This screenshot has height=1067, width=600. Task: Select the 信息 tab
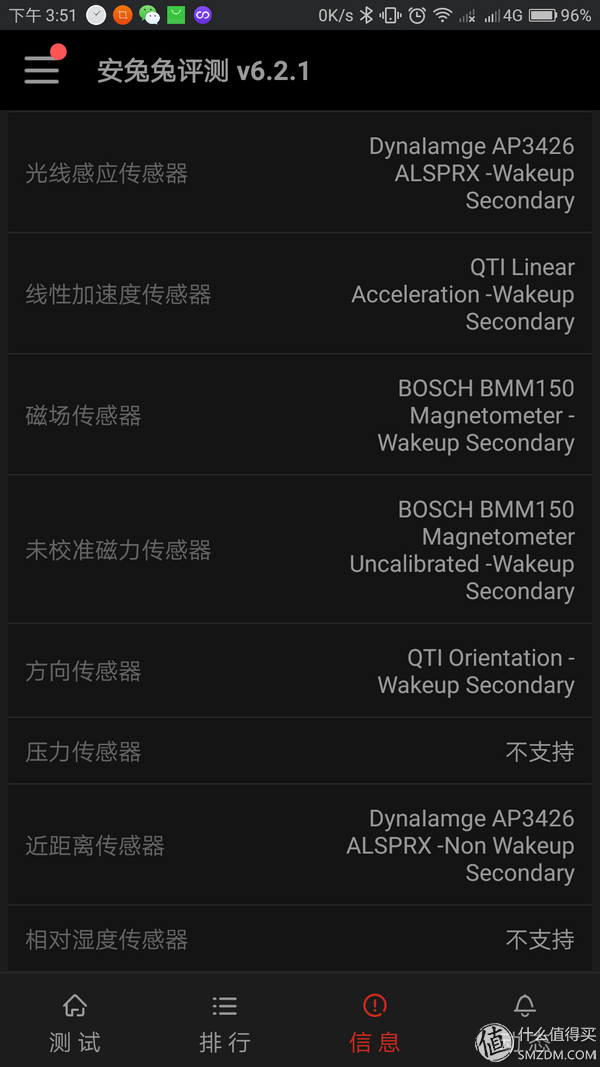pos(375,1023)
